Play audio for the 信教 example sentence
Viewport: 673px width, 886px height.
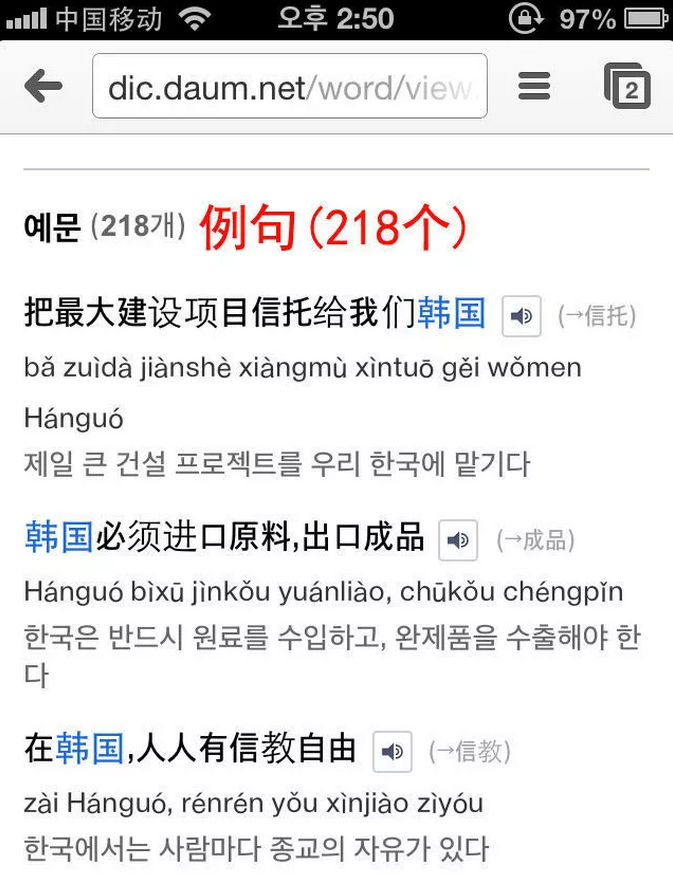(x=392, y=750)
